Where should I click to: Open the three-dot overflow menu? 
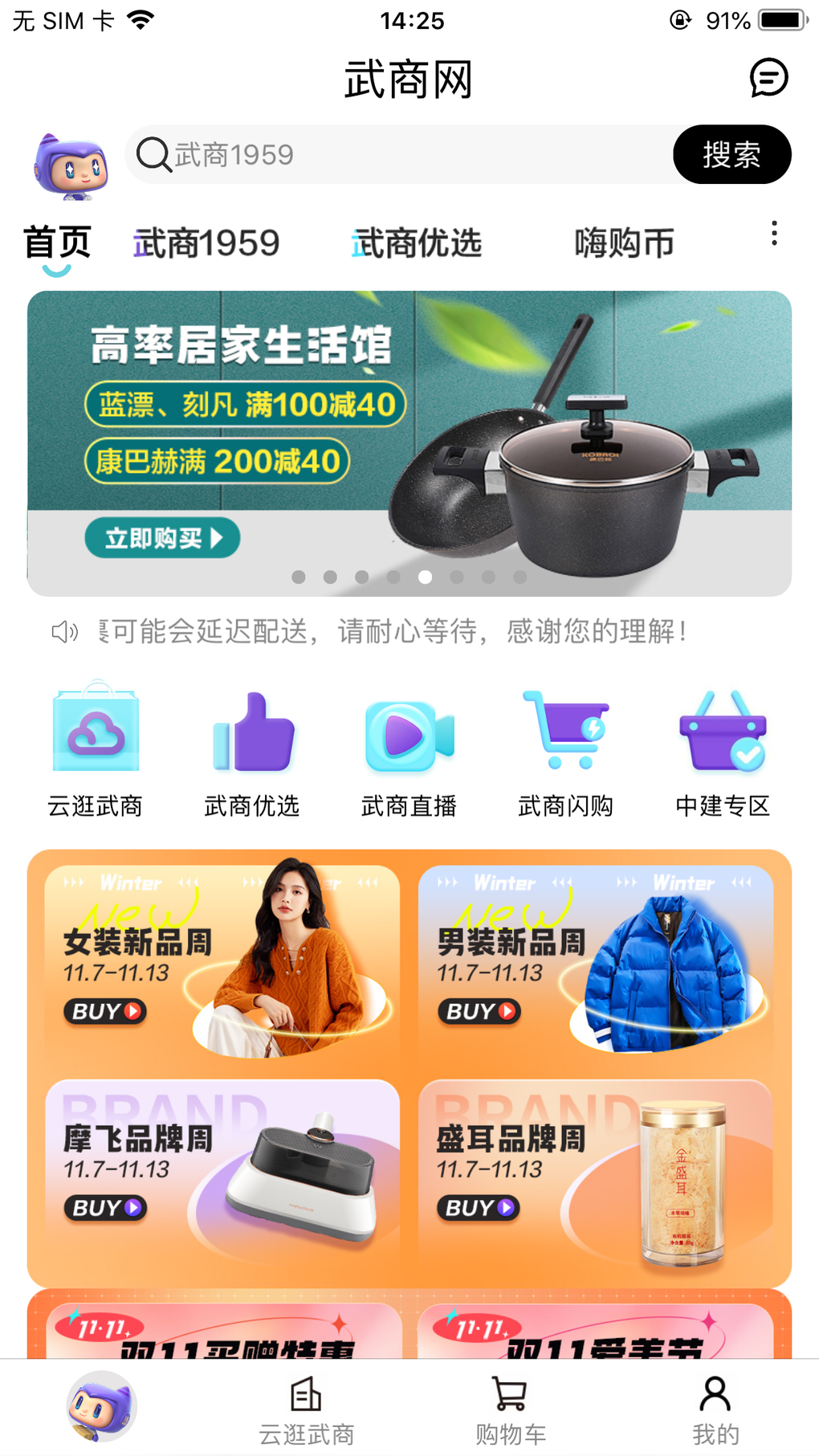(x=774, y=234)
